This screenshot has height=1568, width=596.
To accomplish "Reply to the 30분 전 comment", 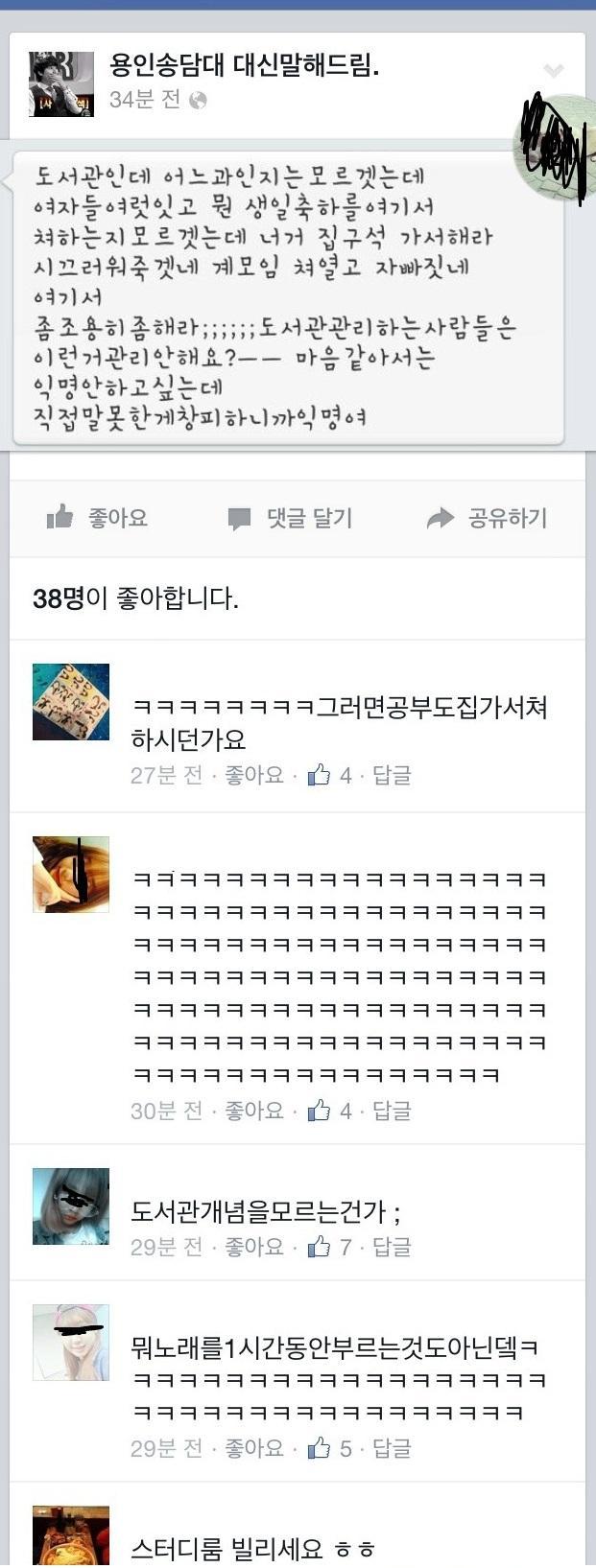I will pos(392,1111).
